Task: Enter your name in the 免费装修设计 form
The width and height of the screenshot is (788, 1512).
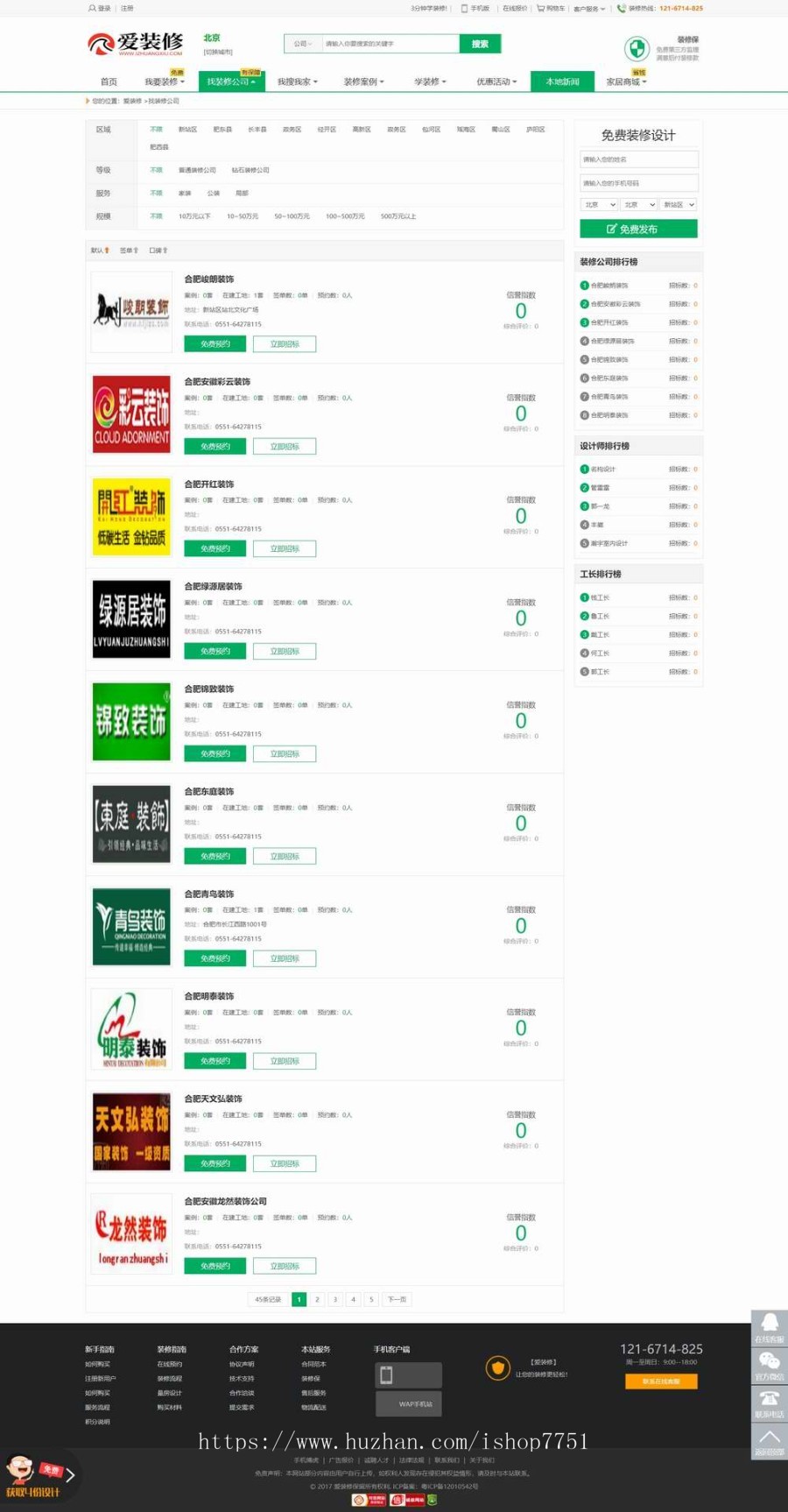Action: pos(638,159)
